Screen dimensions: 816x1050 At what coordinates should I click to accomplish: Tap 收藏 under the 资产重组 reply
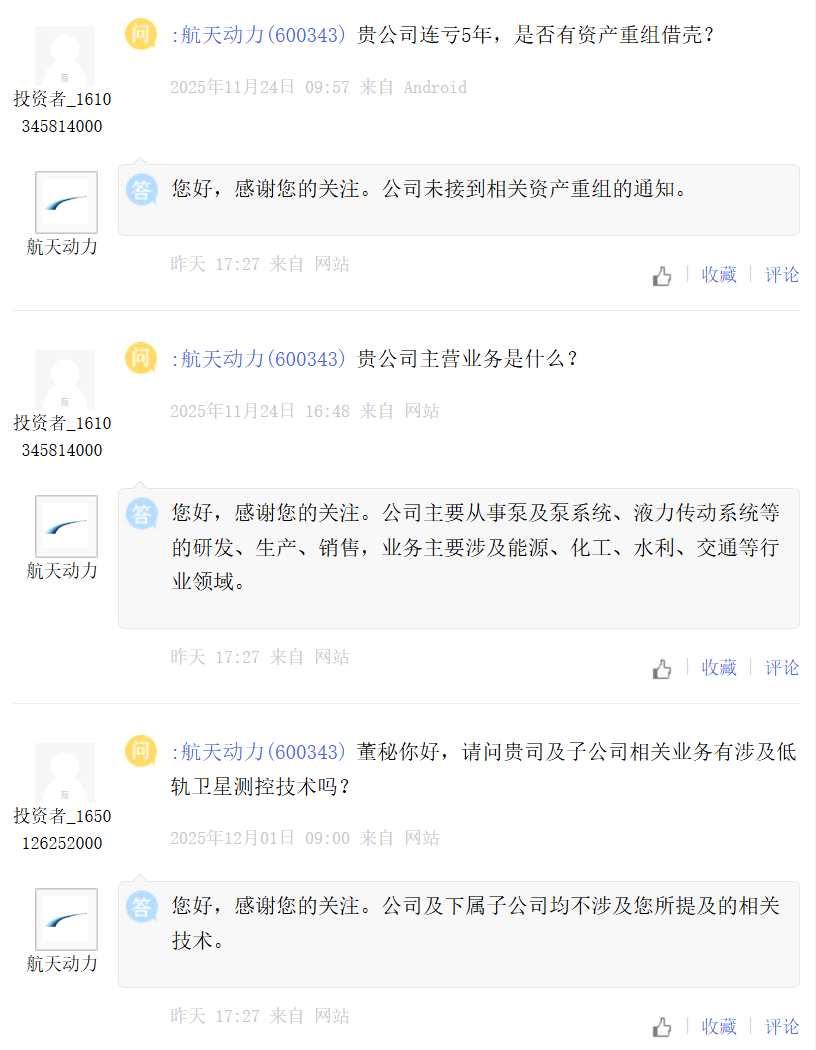click(718, 275)
